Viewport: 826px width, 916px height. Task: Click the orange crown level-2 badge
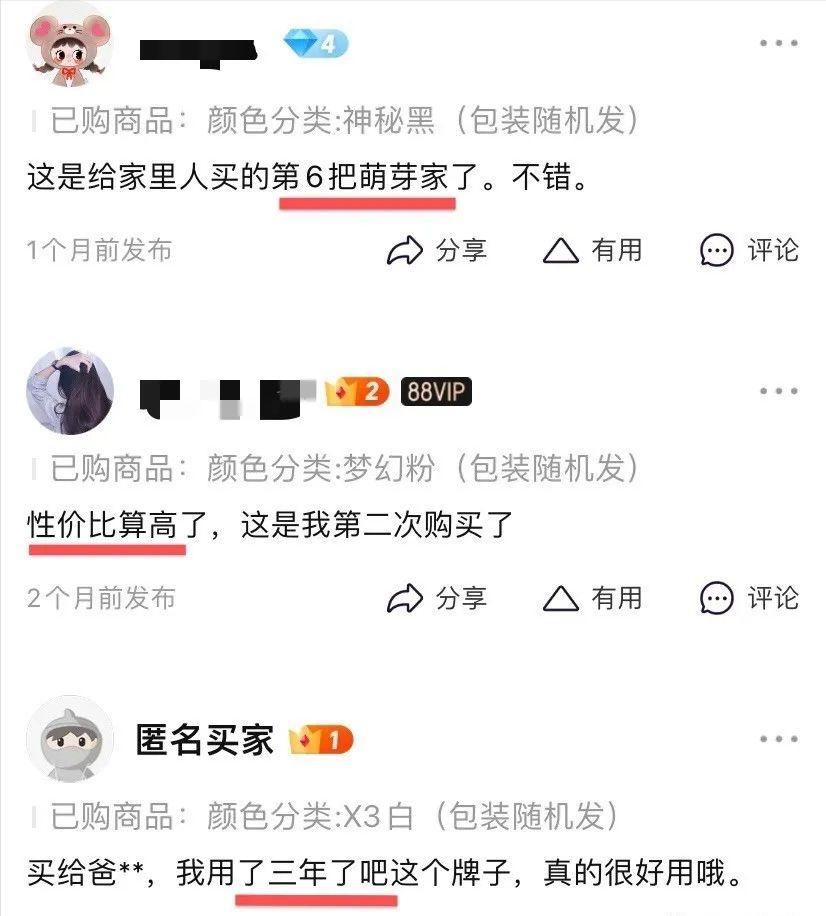tap(354, 392)
